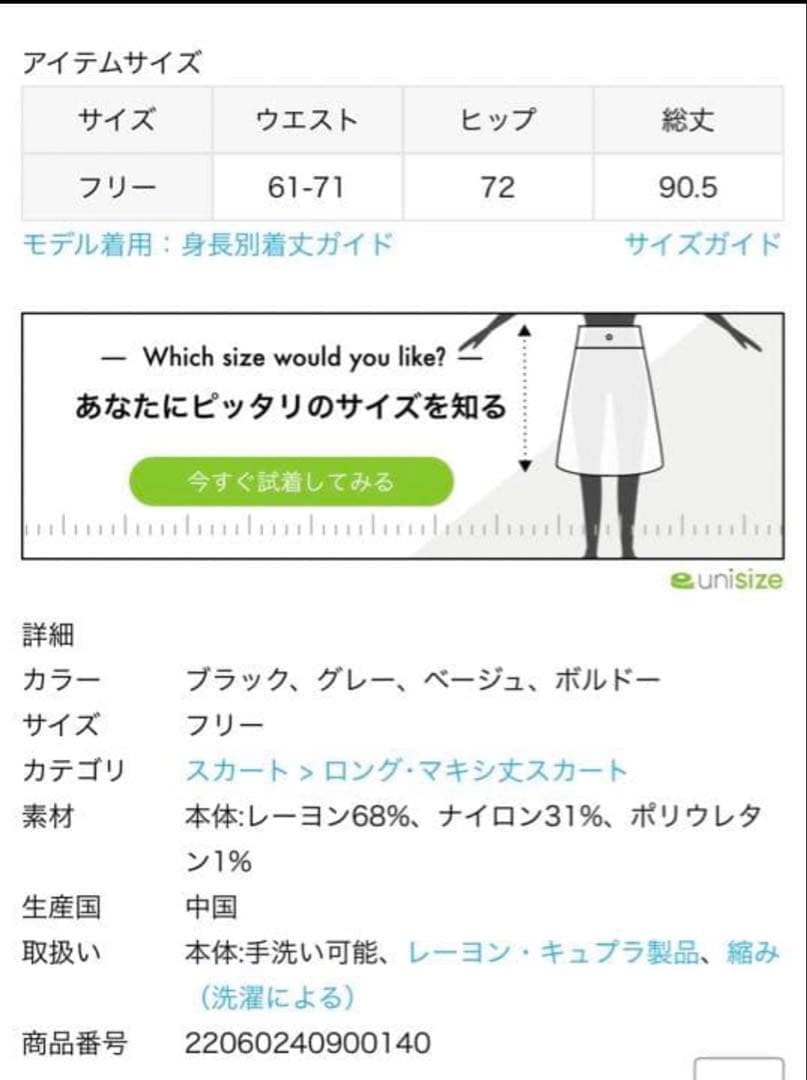
Task: Open the ロング・マキシ丈スカート category link
Action: click(x=475, y=770)
